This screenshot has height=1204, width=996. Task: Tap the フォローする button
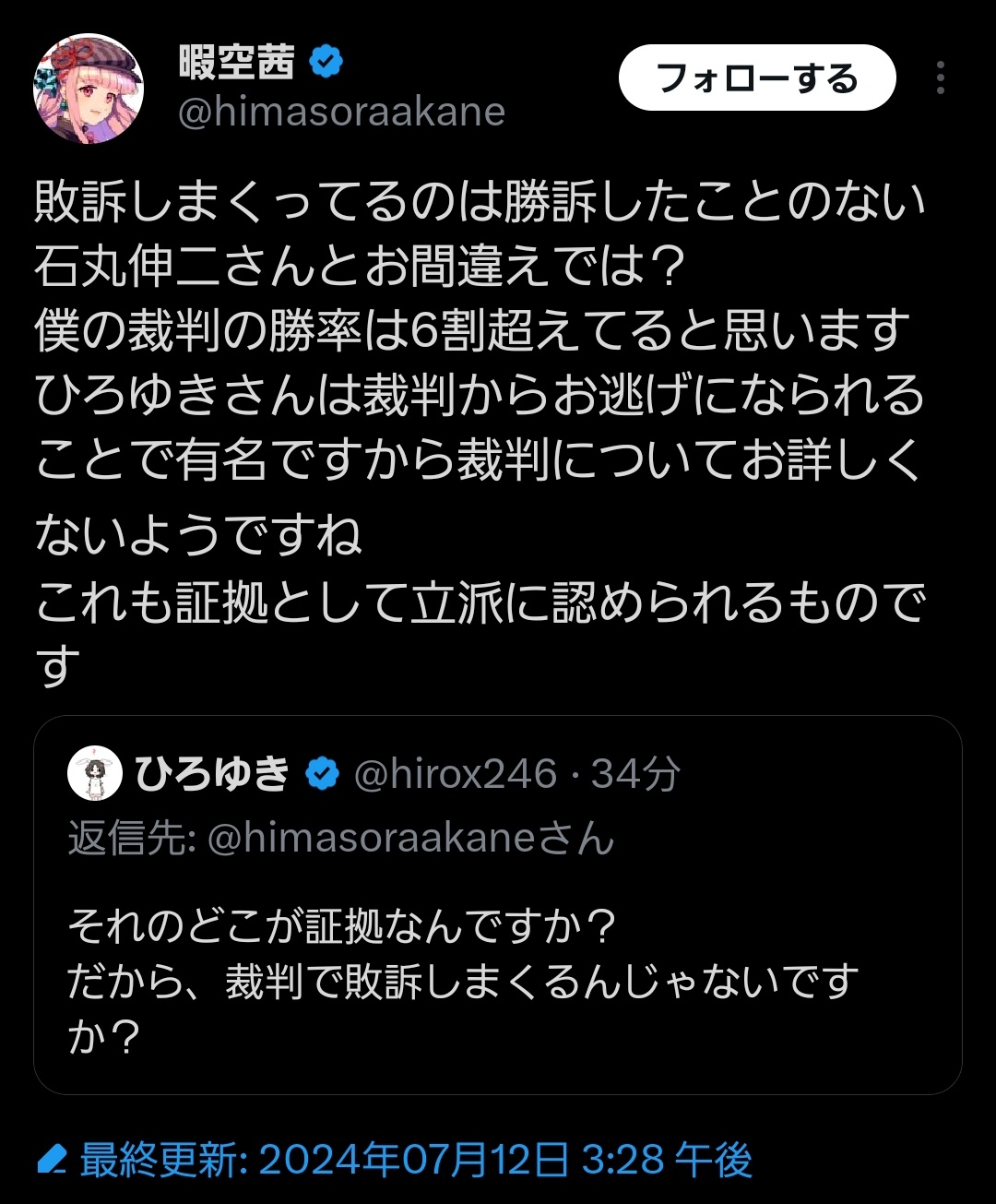(756, 78)
